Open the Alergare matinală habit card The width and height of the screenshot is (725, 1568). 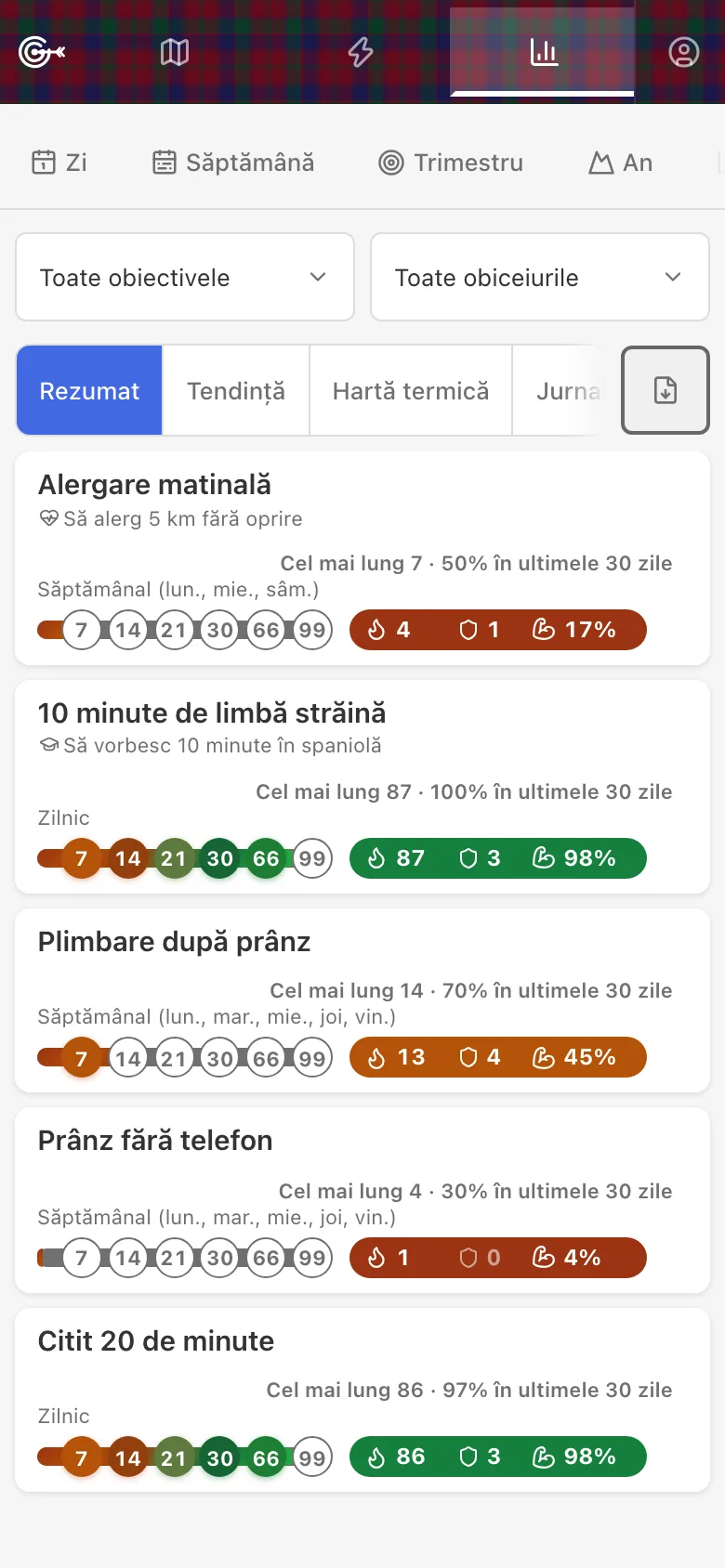pyautogui.click(x=362, y=558)
